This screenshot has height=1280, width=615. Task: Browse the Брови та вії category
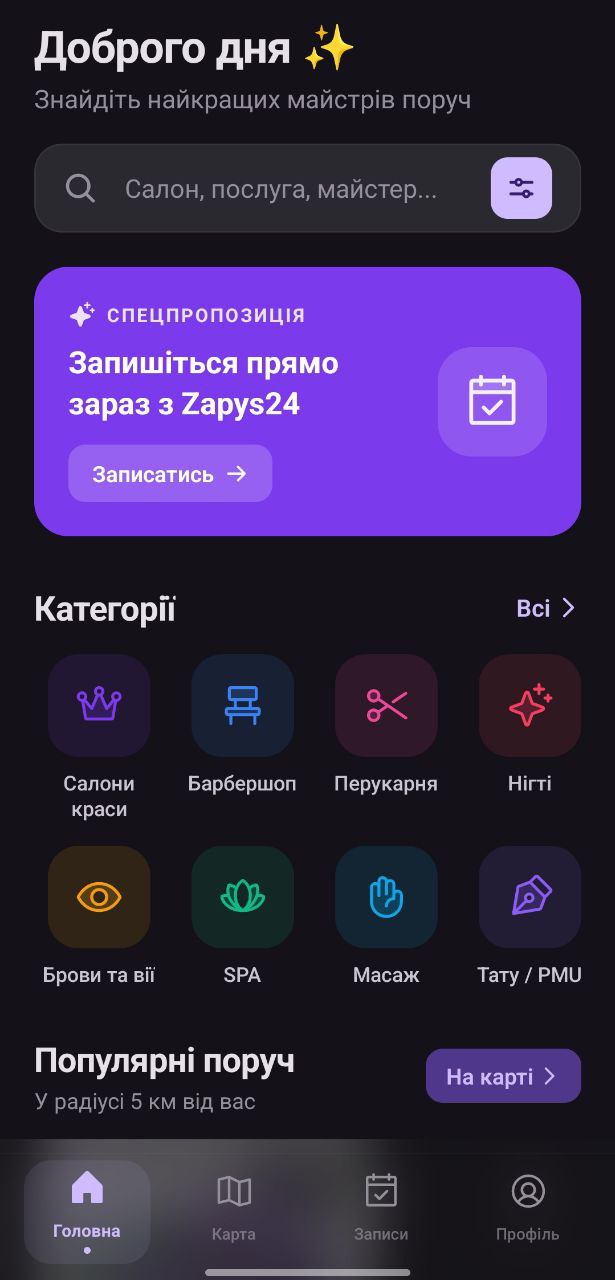[99, 897]
